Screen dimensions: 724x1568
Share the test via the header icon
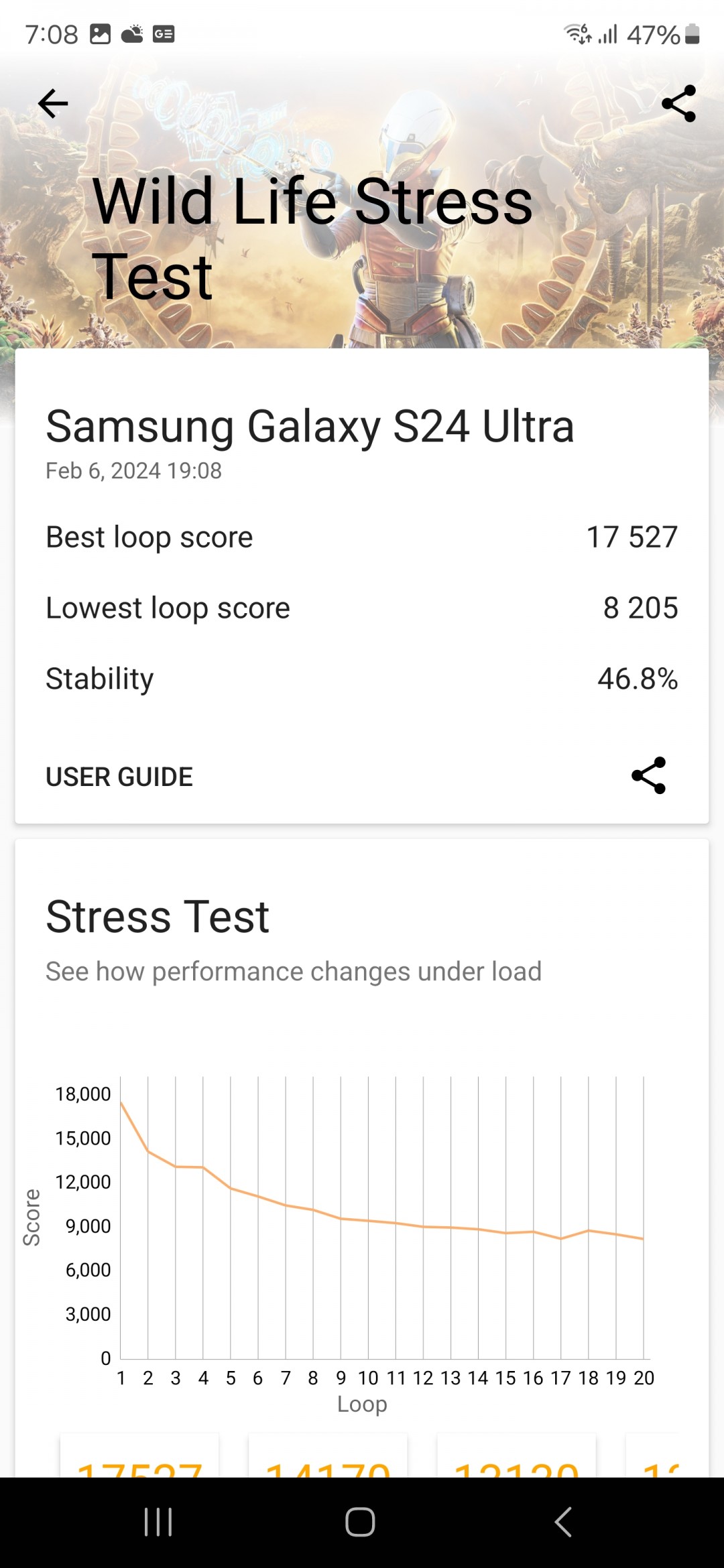[678, 104]
